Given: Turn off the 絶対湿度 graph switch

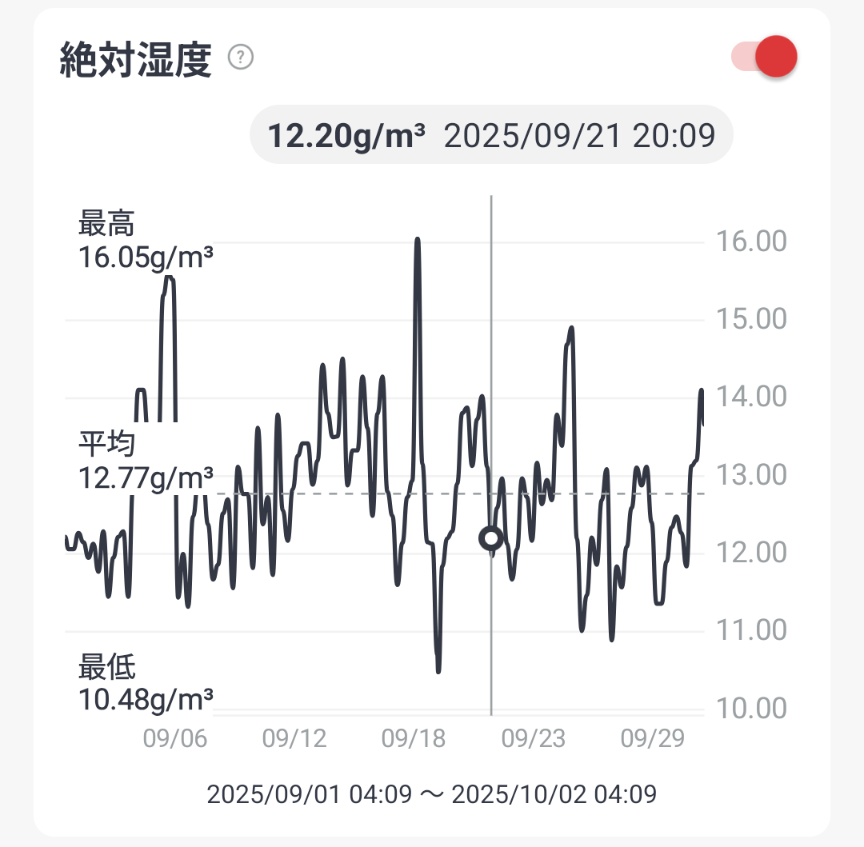Looking at the screenshot, I should 765,57.
